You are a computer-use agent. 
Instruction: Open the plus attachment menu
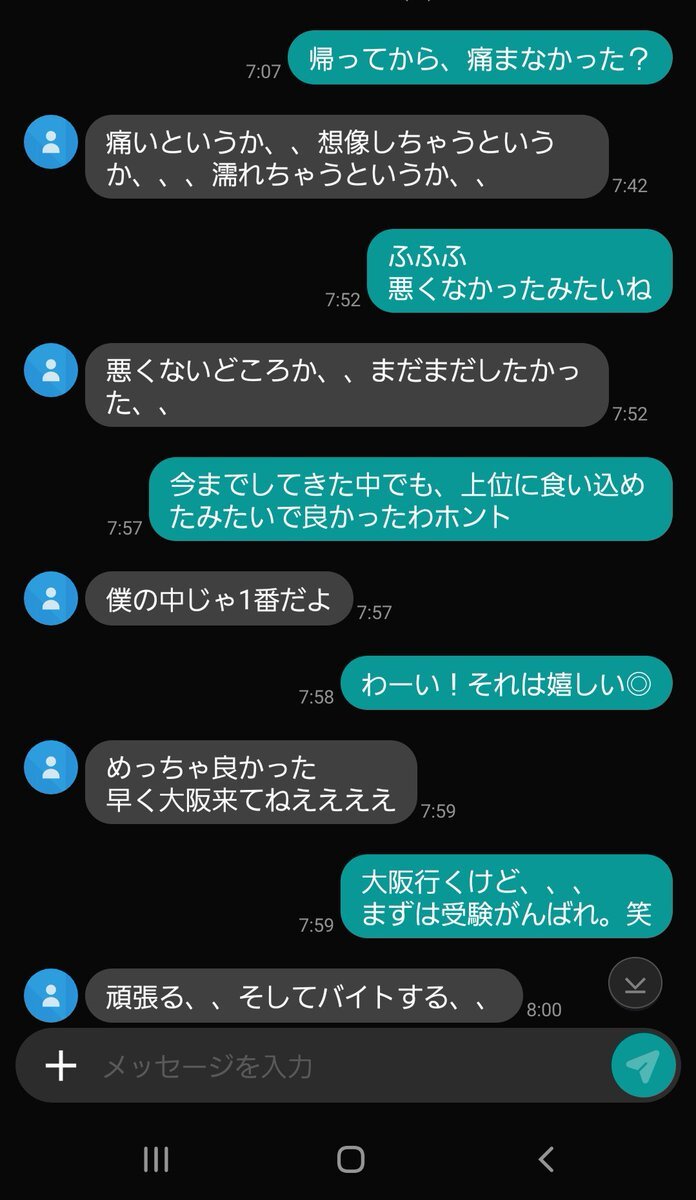tap(61, 1066)
